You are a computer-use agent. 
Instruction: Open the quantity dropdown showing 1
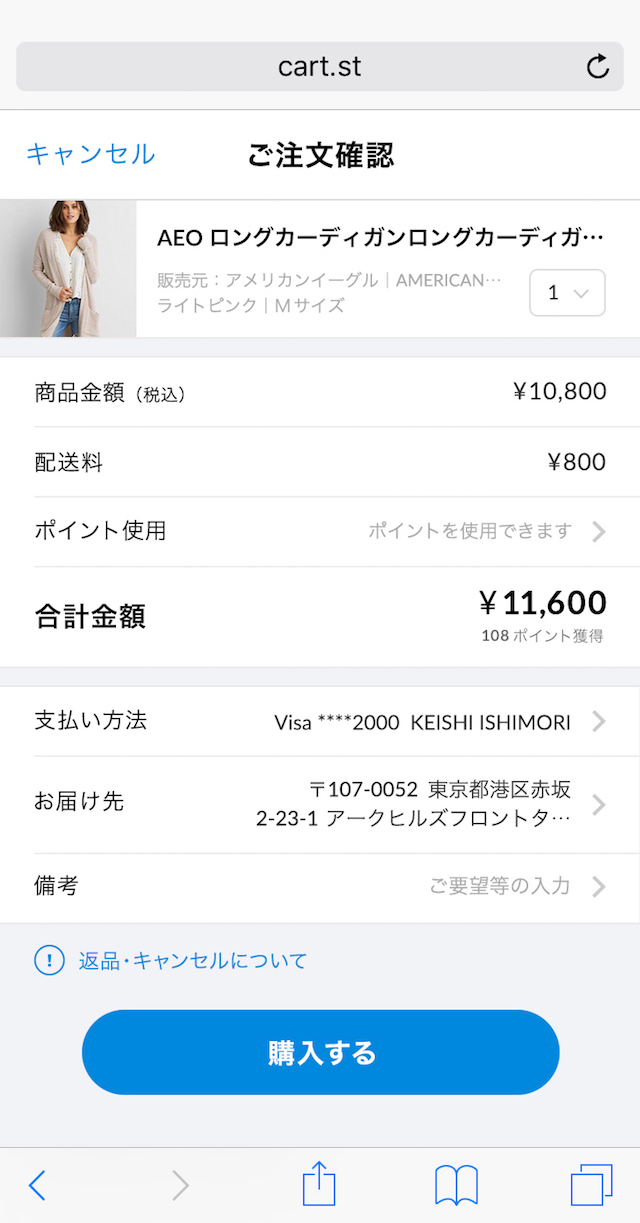click(567, 293)
